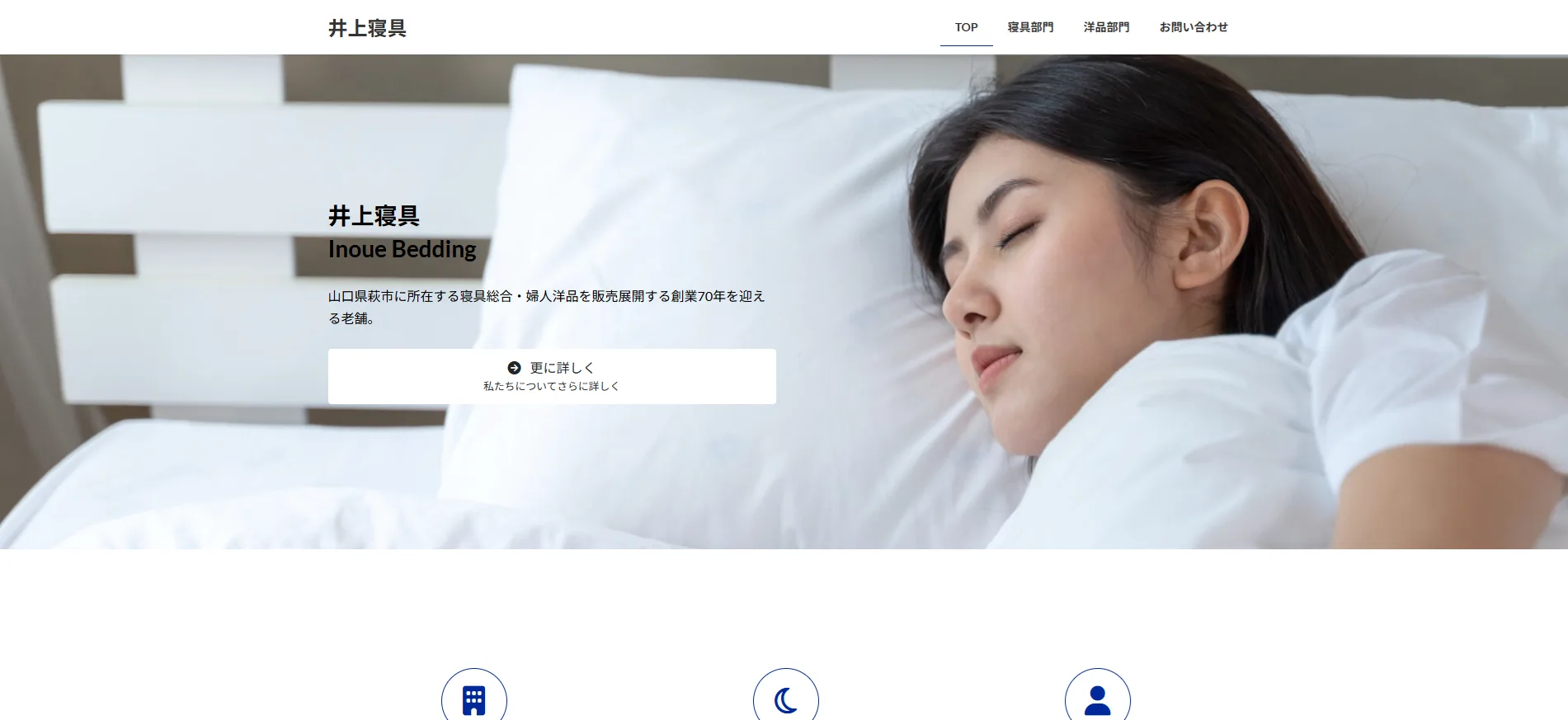The height and width of the screenshot is (720, 1568).
Task: Open the お問い合わせ contact page
Action: (1193, 27)
